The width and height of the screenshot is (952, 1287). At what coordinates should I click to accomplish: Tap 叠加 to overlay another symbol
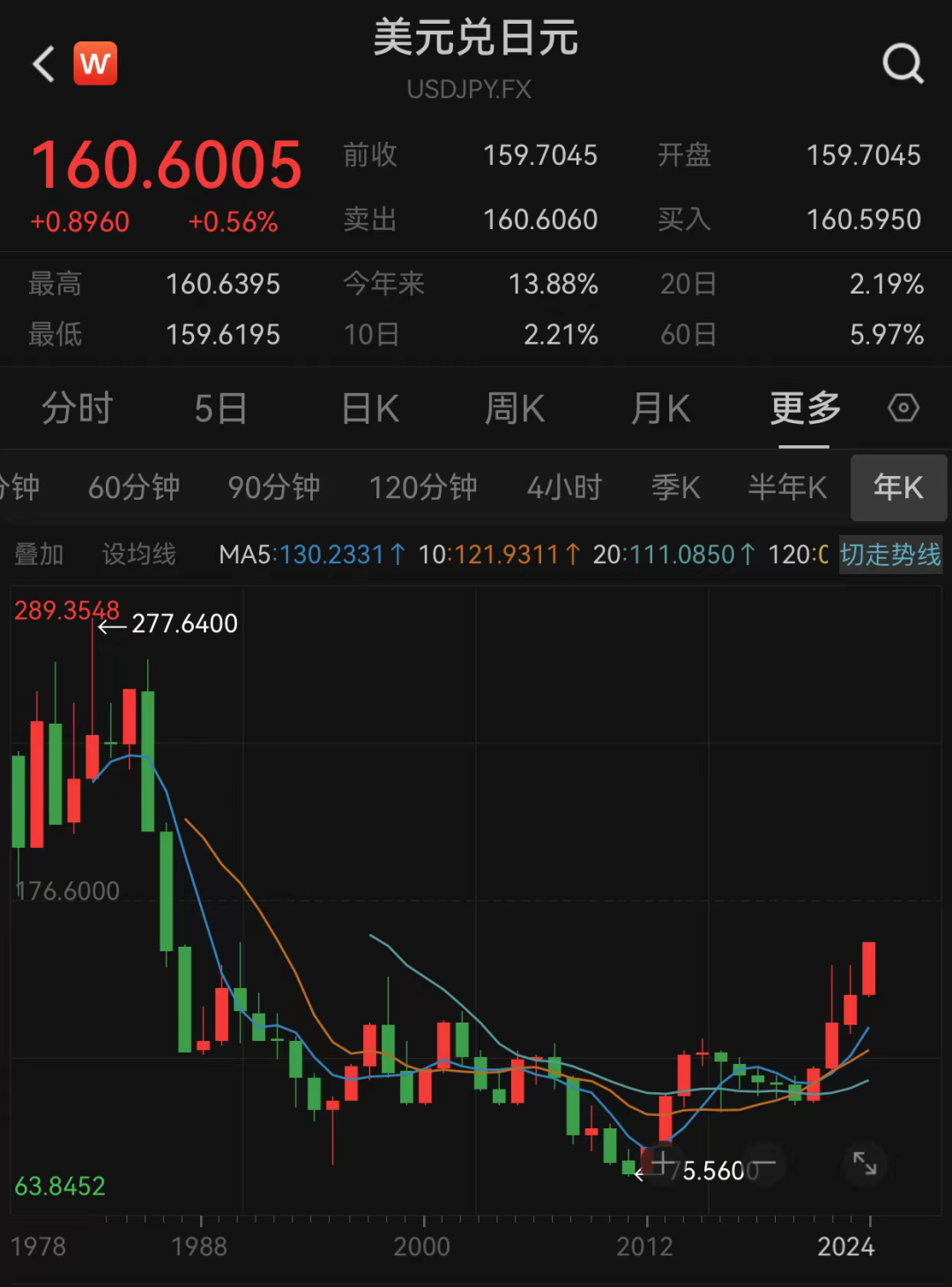pyautogui.click(x=40, y=554)
